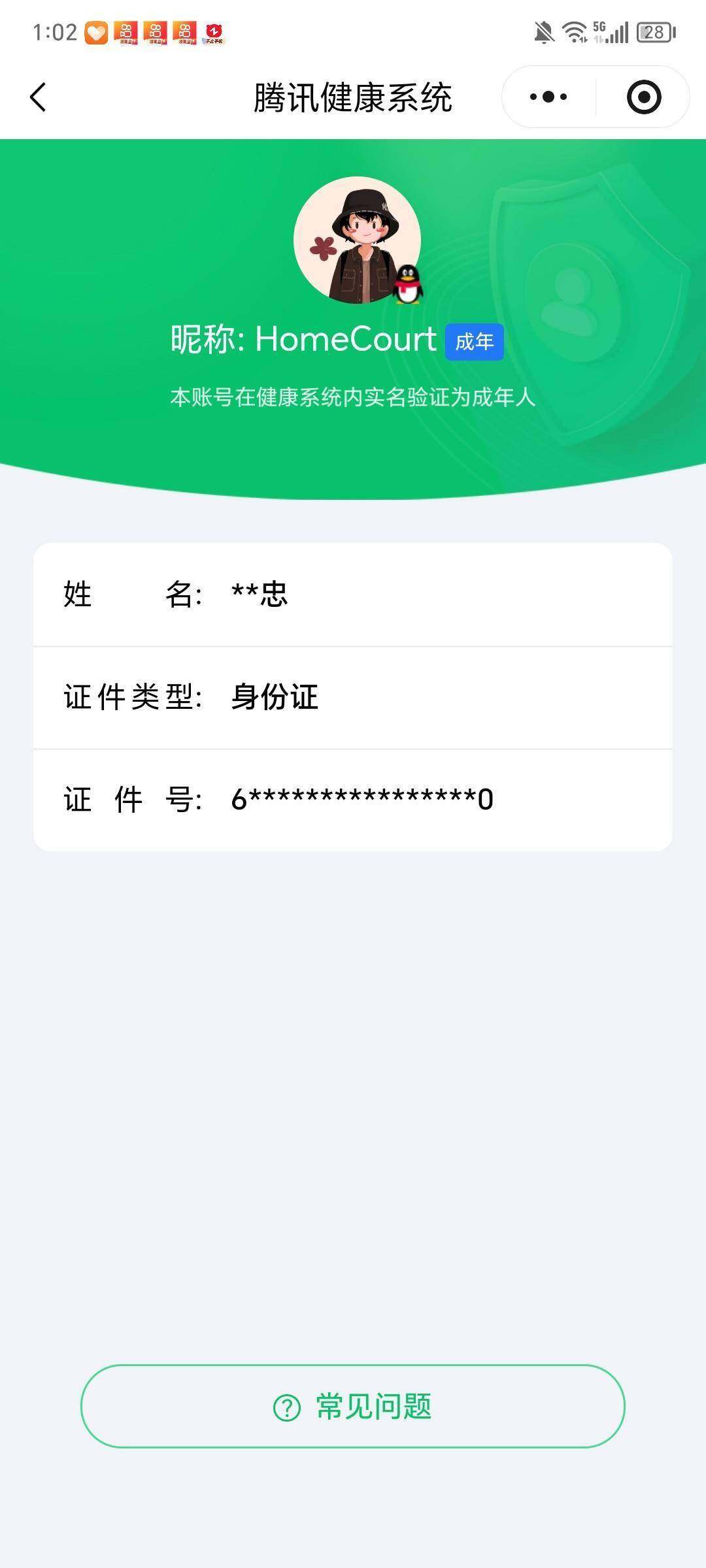Tap the 成年 adult status badge
The height and width of the screenshot is (1568, 706).
(475, 342)
